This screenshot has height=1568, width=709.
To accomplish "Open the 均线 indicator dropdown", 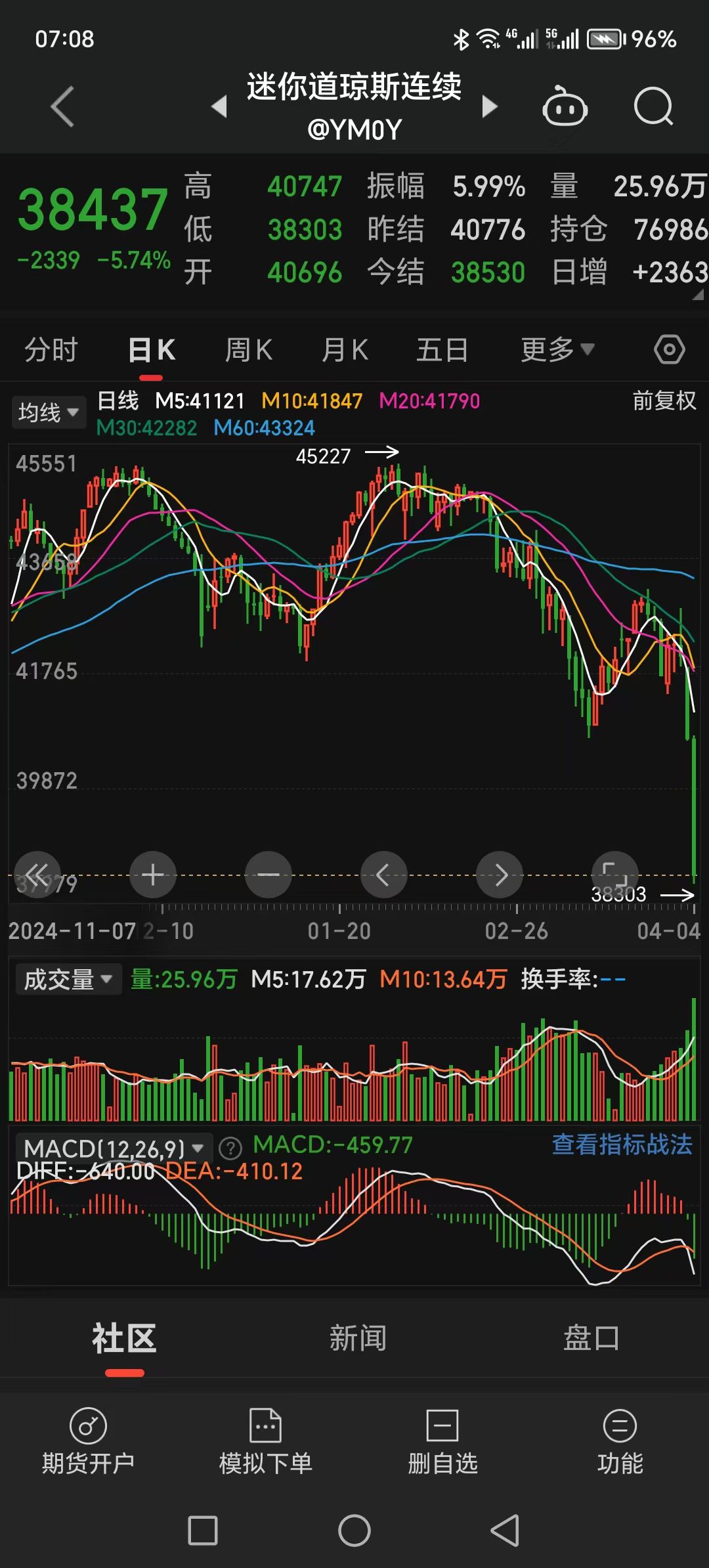I will (x=48, y=412).
